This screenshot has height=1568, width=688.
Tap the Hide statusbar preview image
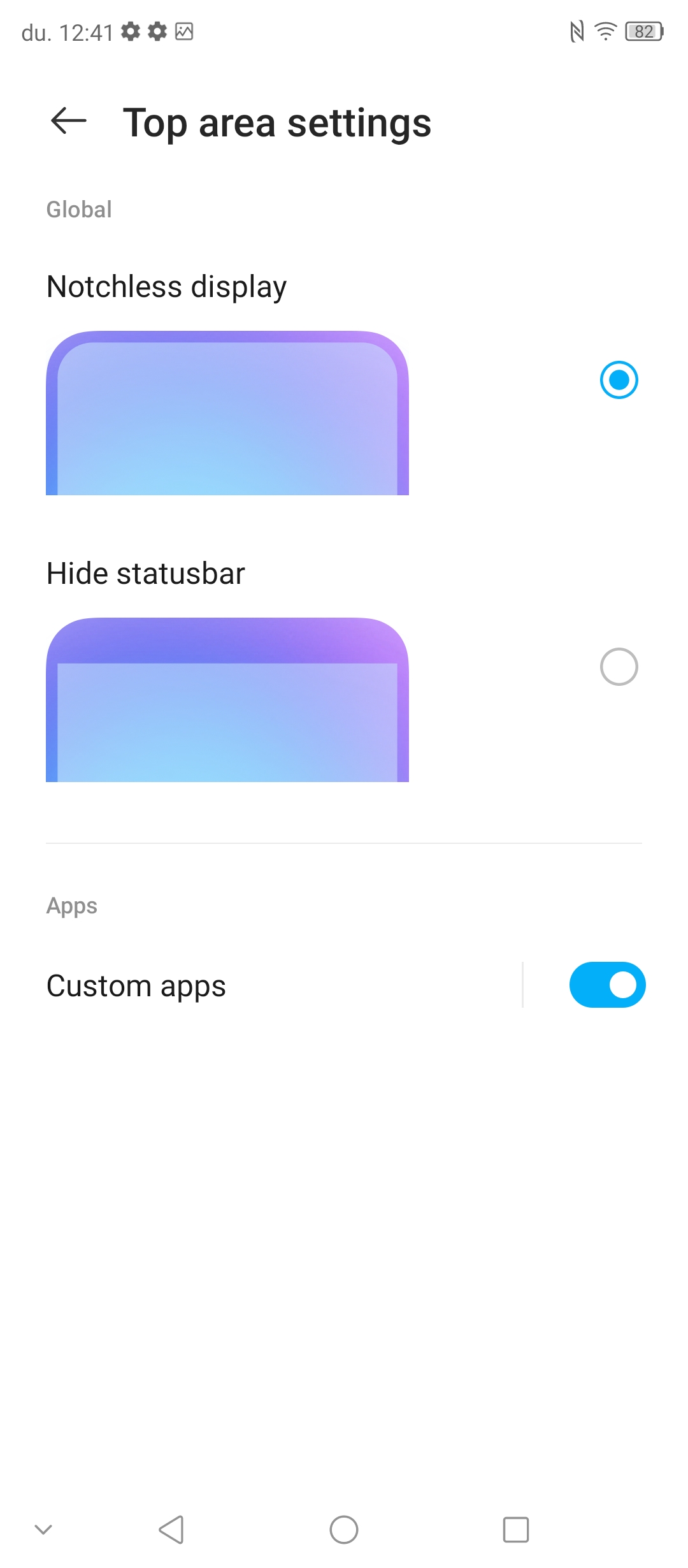coord(227,700)
